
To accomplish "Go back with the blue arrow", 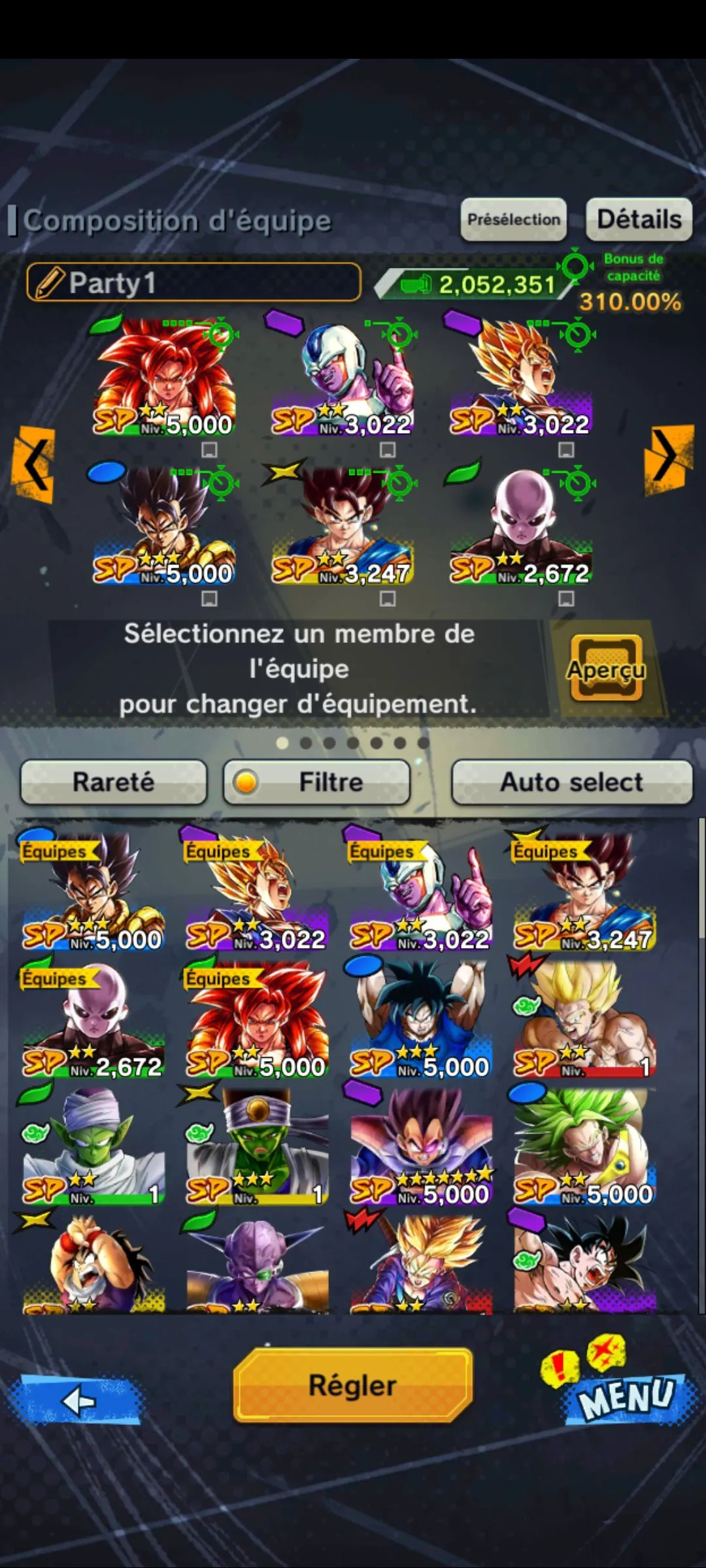I will [x=80, y=1400].
